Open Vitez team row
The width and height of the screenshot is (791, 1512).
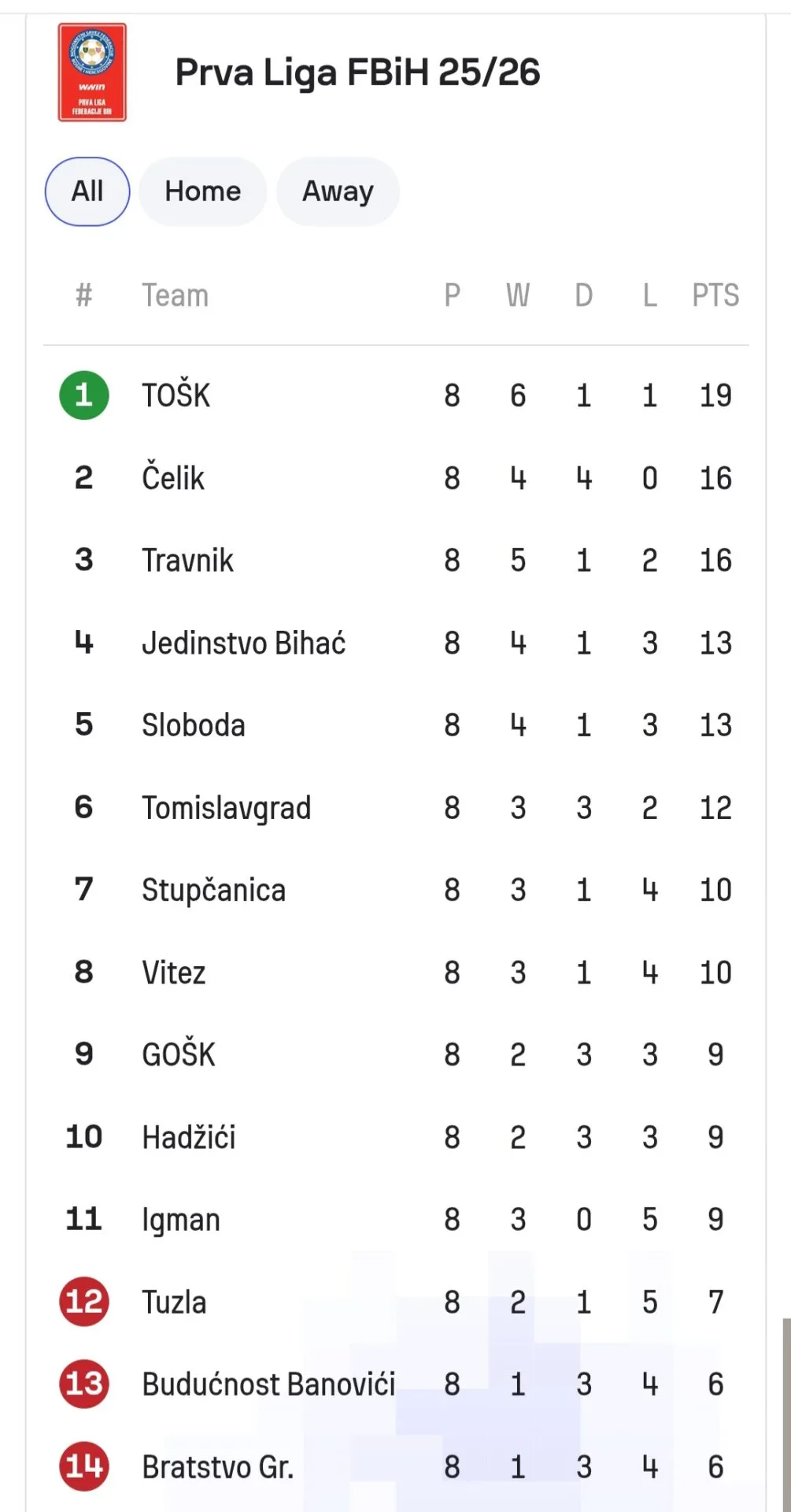coord(174,973)
